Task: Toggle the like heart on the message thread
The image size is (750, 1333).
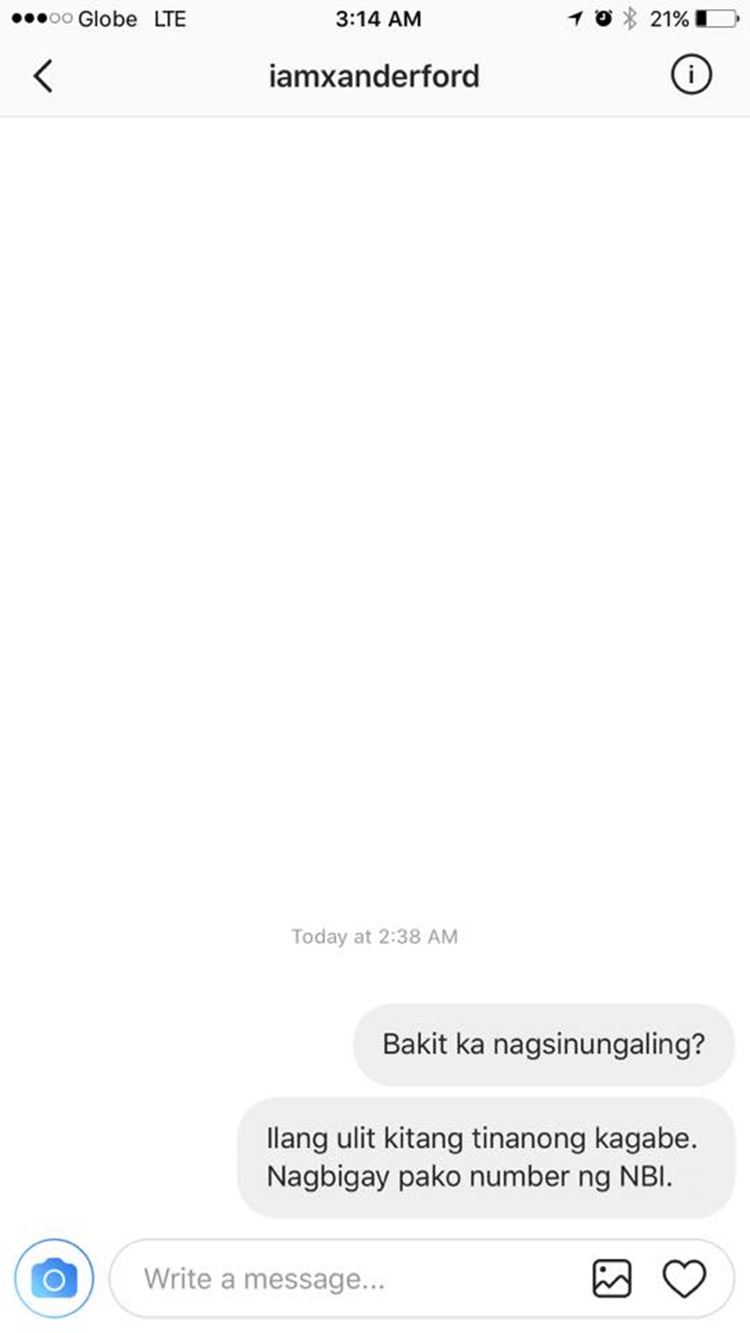Action: [684, 1277]
